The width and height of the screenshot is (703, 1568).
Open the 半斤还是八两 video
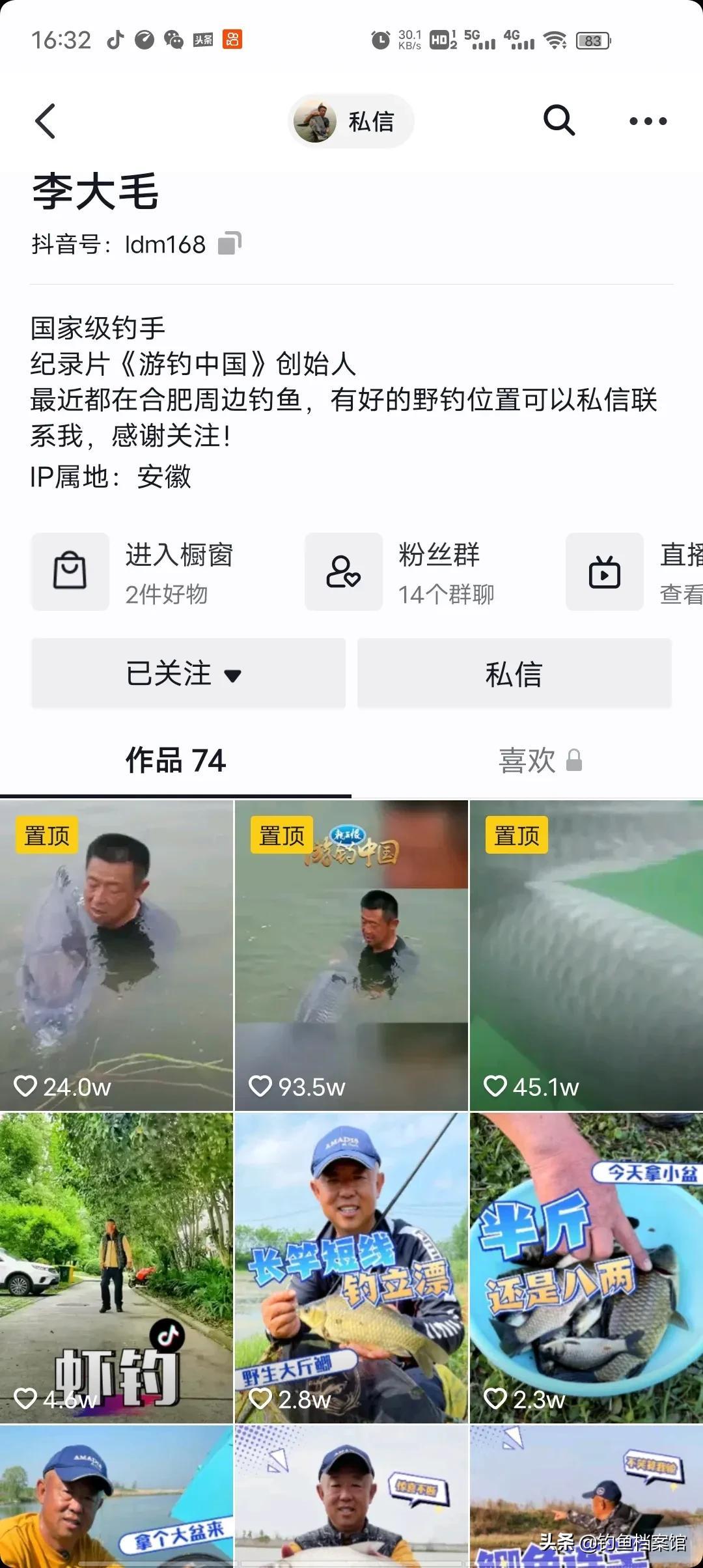pyautogui.click(x=586, y=1267)
